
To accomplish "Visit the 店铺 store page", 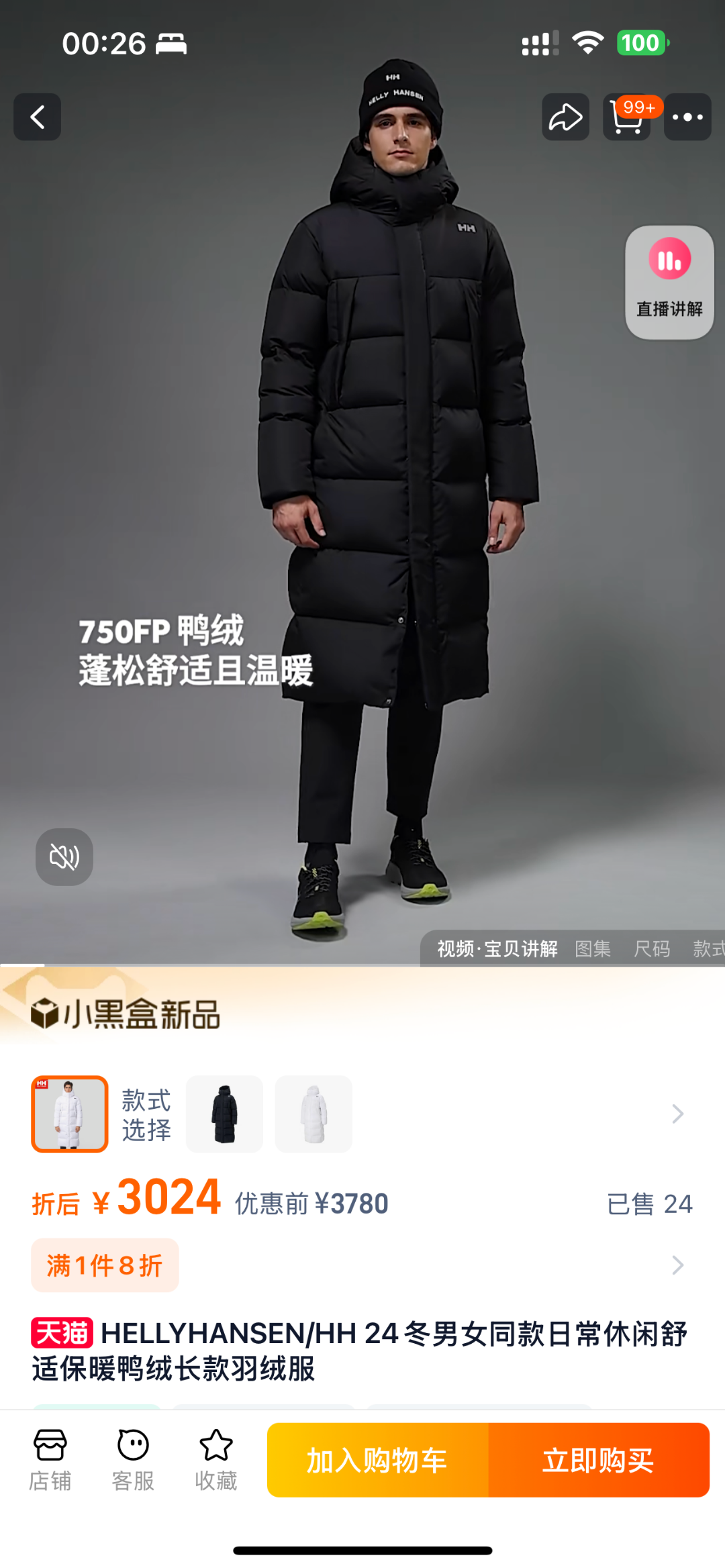I will click(x=50, y=1459).
